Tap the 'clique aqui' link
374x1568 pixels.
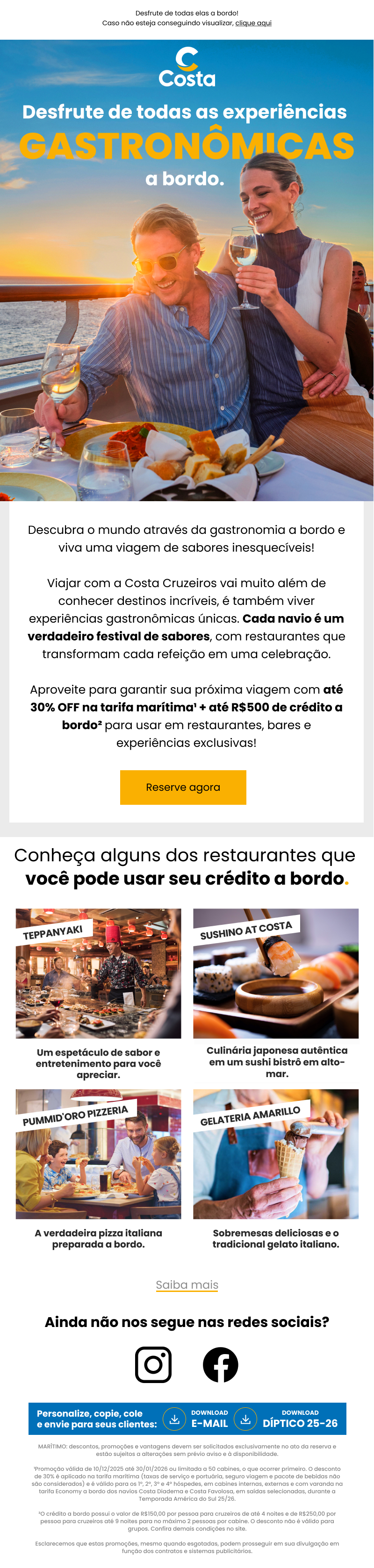point(253,23)
